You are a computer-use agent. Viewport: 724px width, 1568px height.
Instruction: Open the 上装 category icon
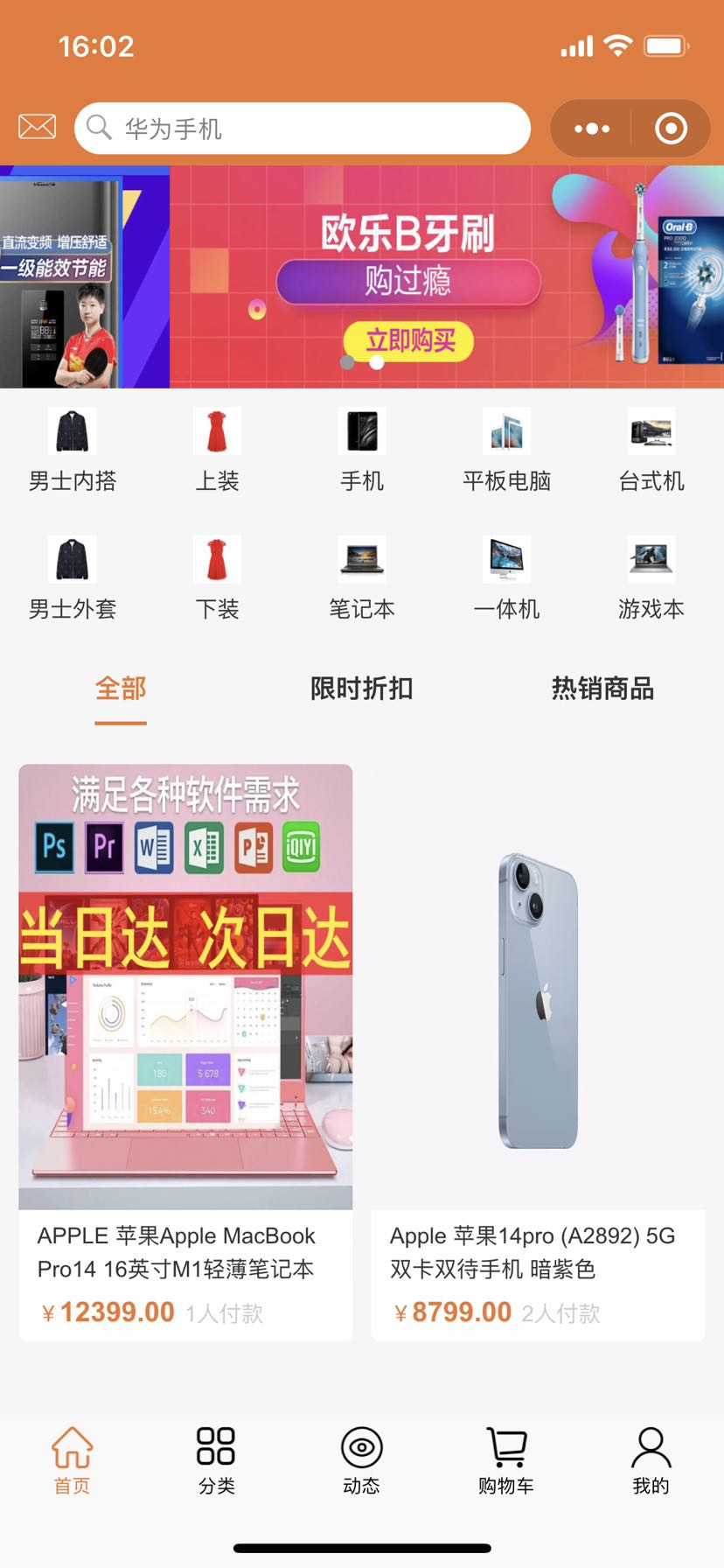[x=217, y=431]
